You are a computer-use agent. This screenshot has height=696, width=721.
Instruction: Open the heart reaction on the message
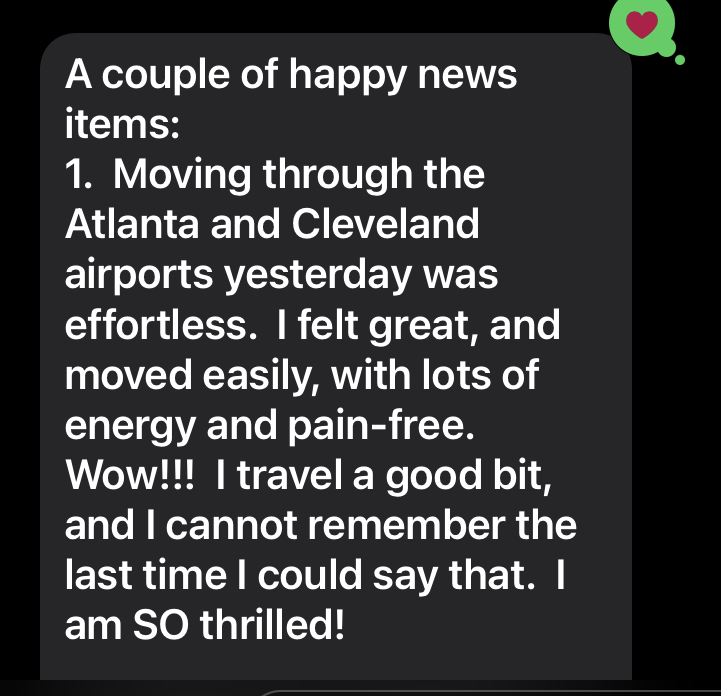pyautogui.click(x=644, y=23)
